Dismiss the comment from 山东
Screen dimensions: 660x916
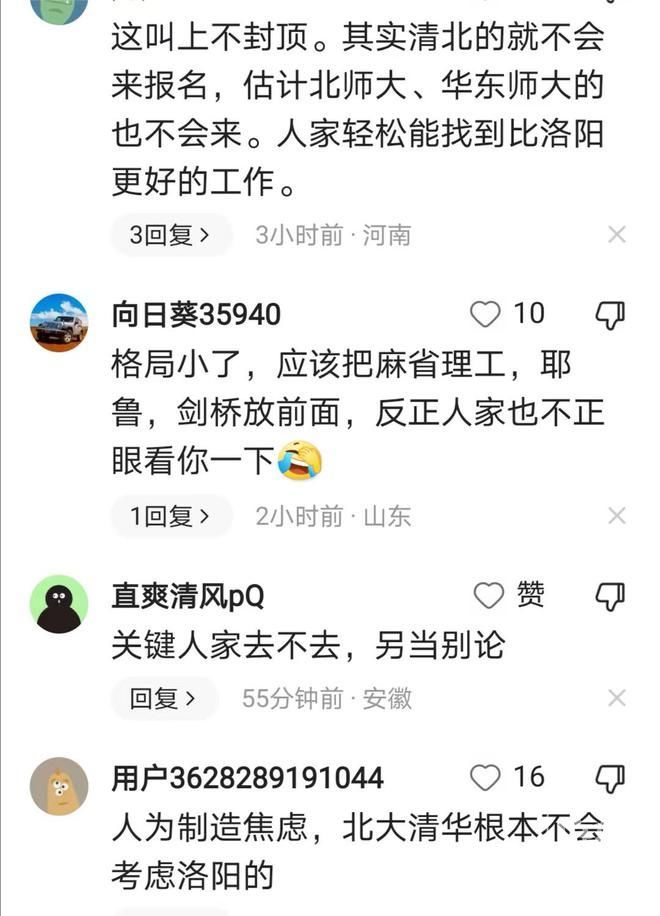tap(617, 516)
